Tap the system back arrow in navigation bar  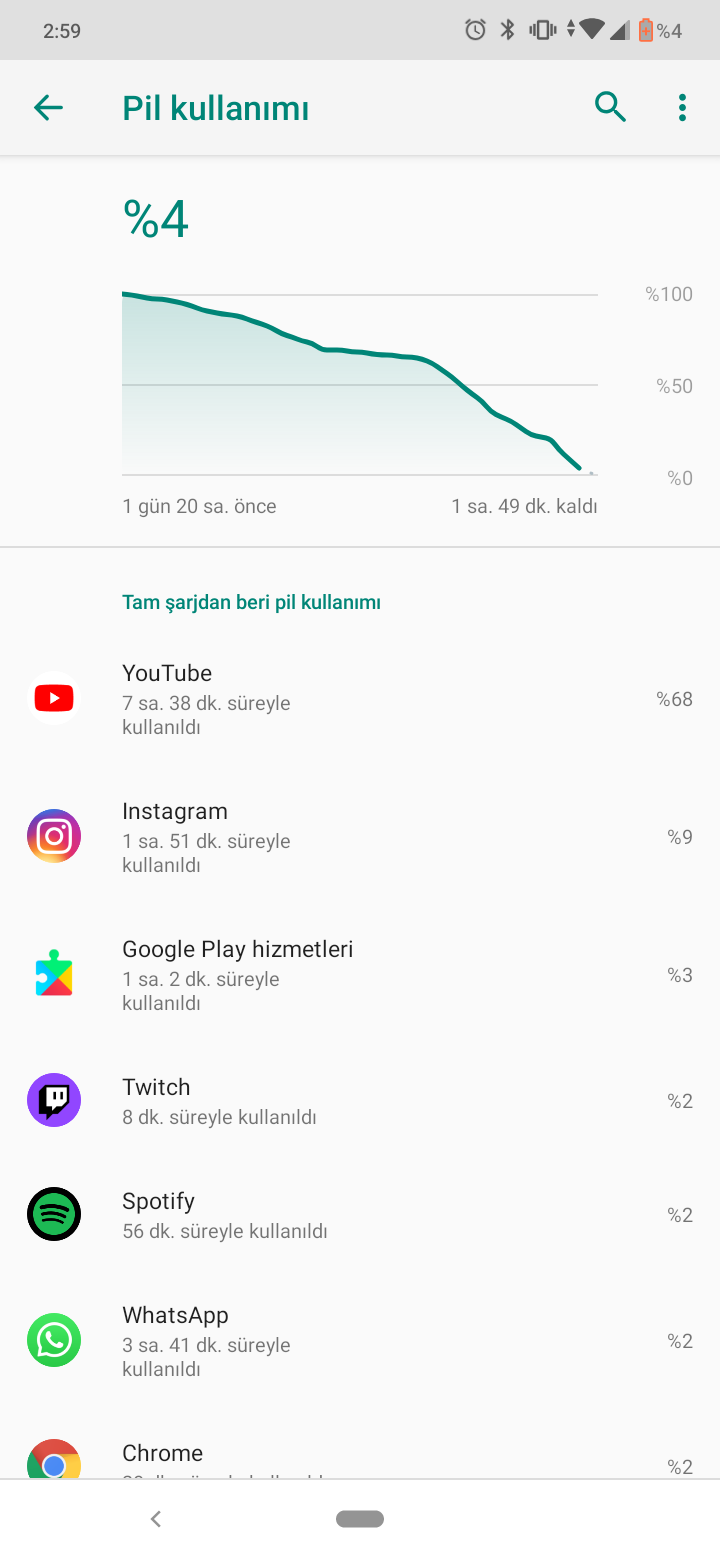[156, 1519]
